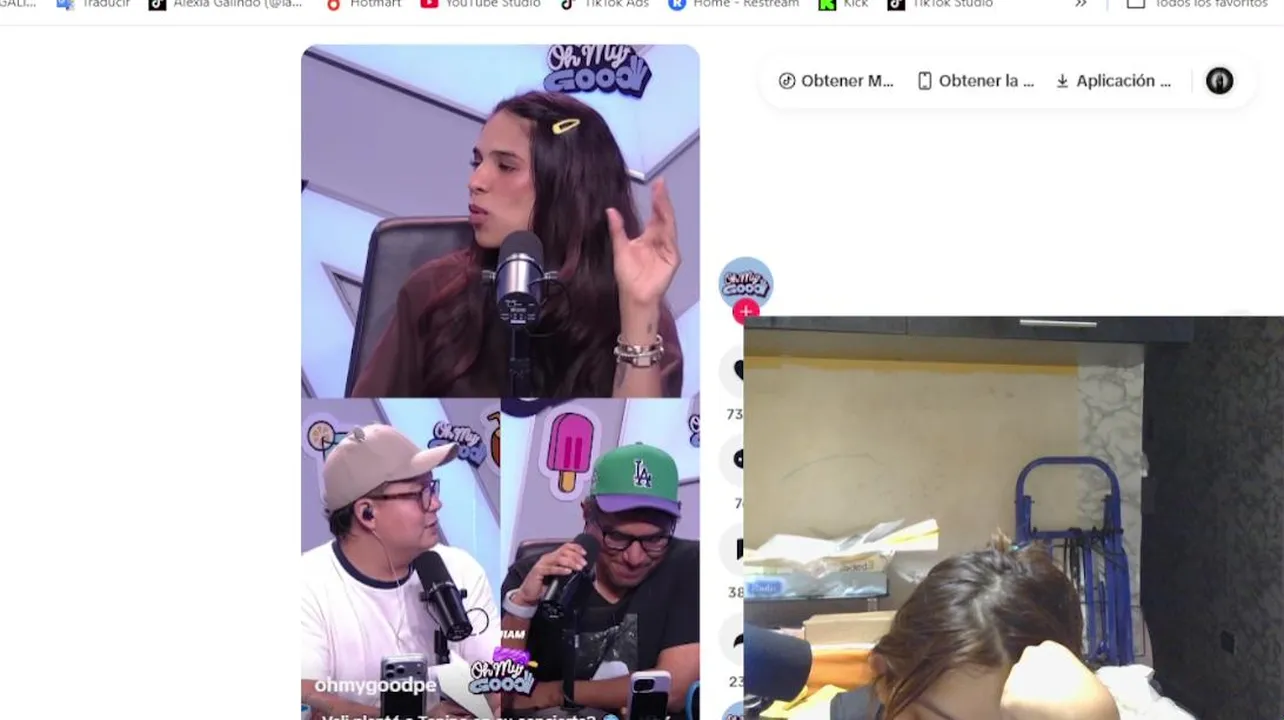Expand the bookmarks overflow chevrons
The width and height of the screenshot is (1284, 720).
point(1081,4)
